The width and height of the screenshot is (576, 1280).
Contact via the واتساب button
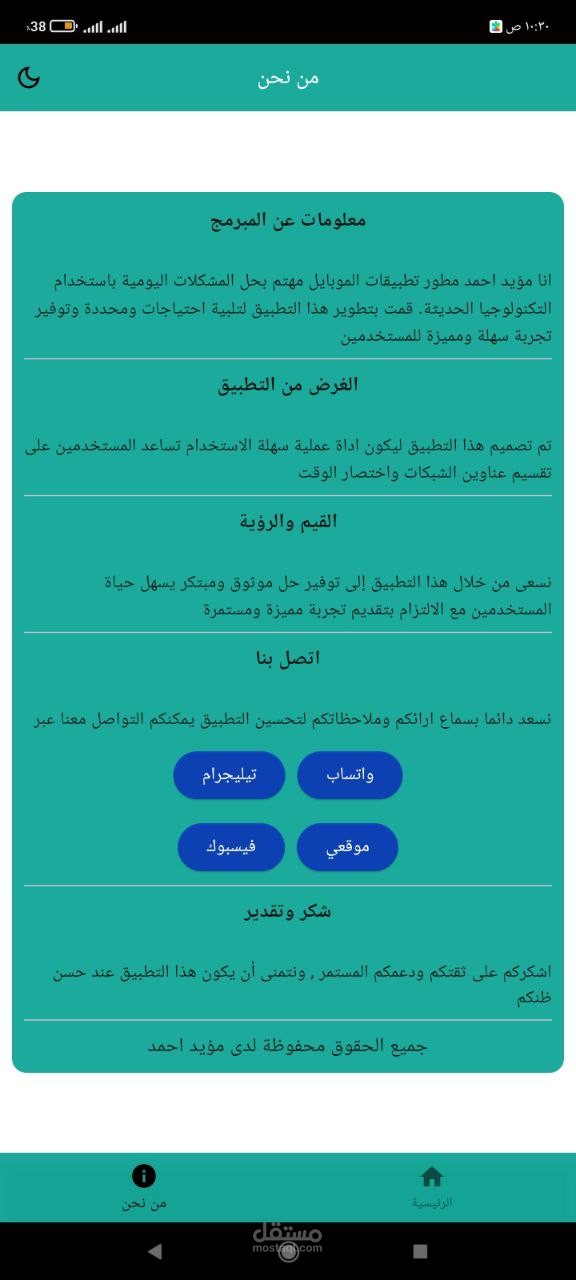coord(350,775)
